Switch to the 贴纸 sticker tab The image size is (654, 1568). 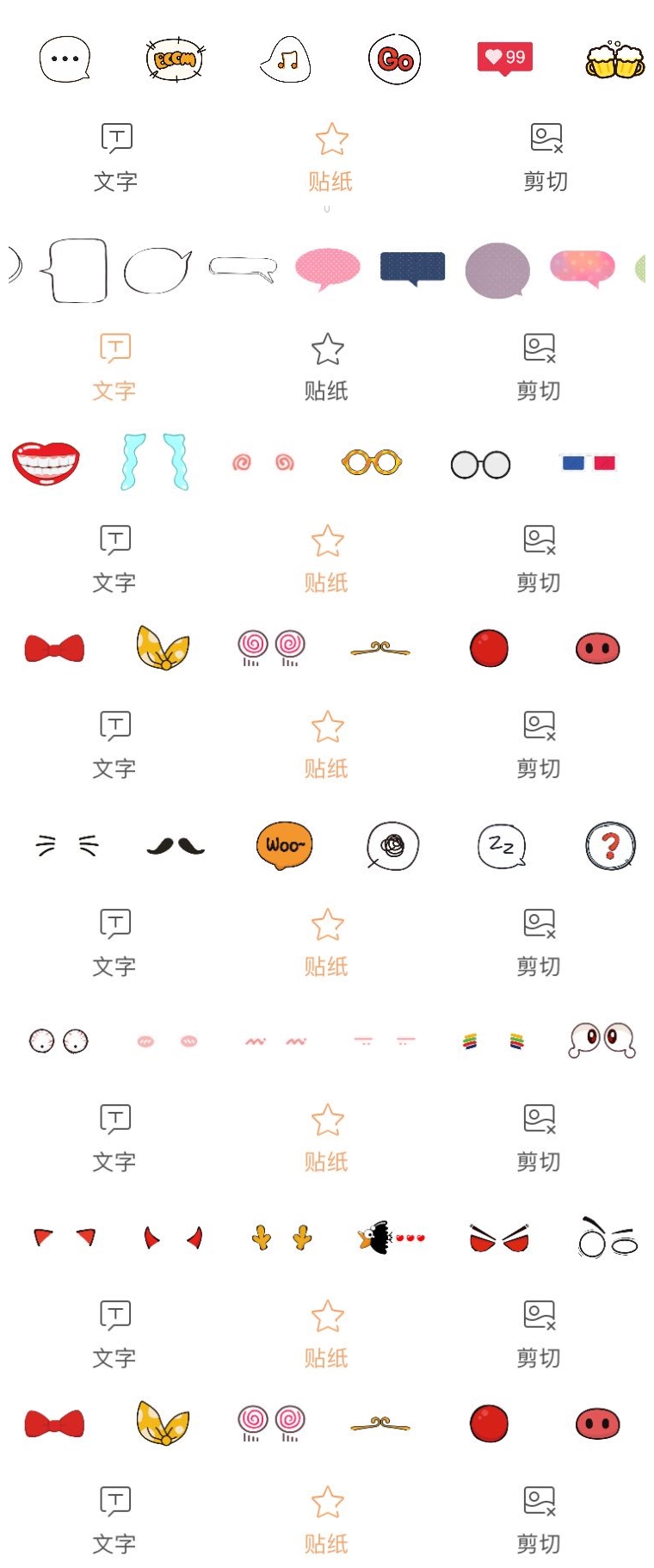click(x=327, y=155)
